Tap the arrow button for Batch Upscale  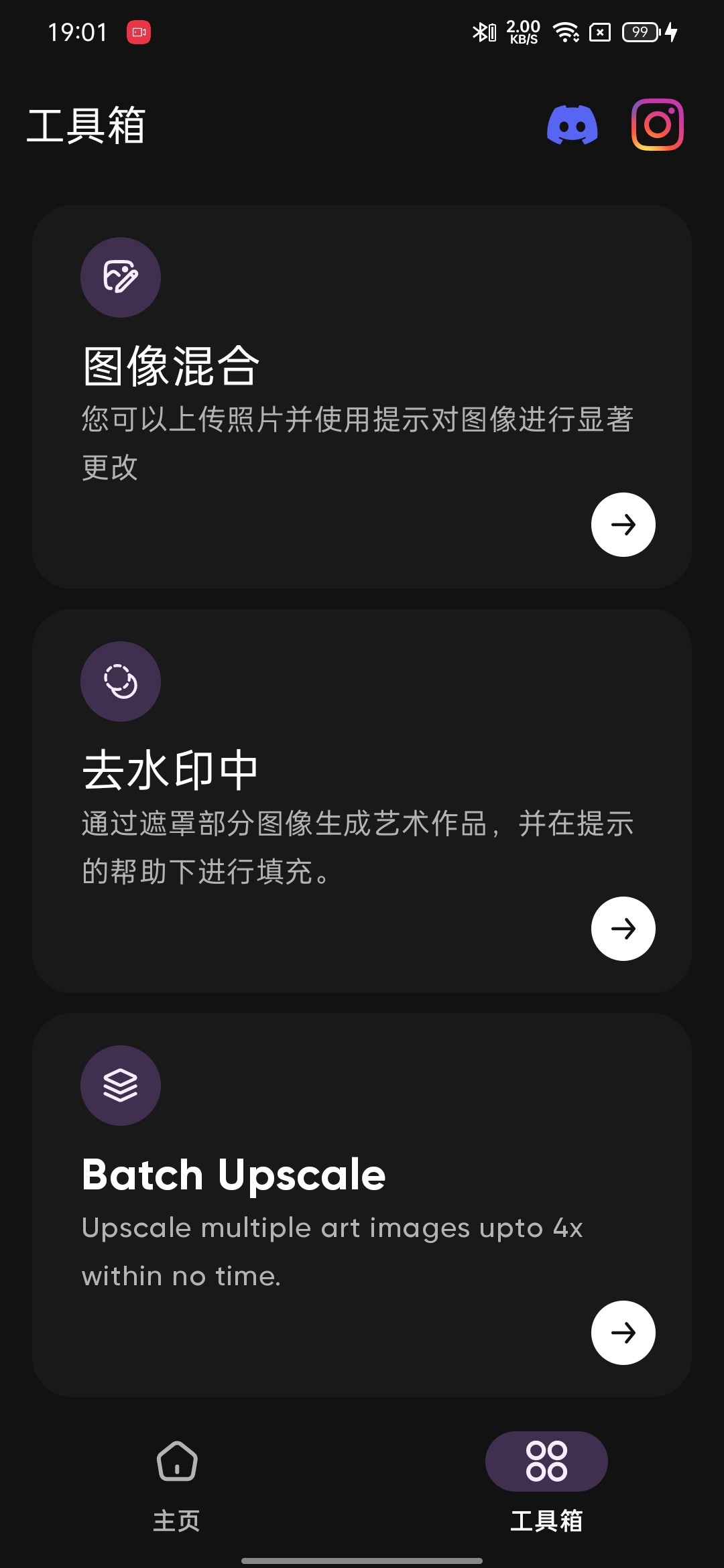[623, 1333]
